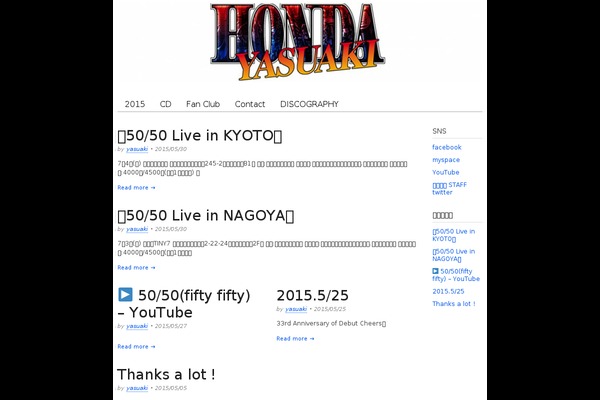Read more of the 2015.5/25 post
This screenshot has width=600, height=400.
pyautogui.click(x=295, y=338)
